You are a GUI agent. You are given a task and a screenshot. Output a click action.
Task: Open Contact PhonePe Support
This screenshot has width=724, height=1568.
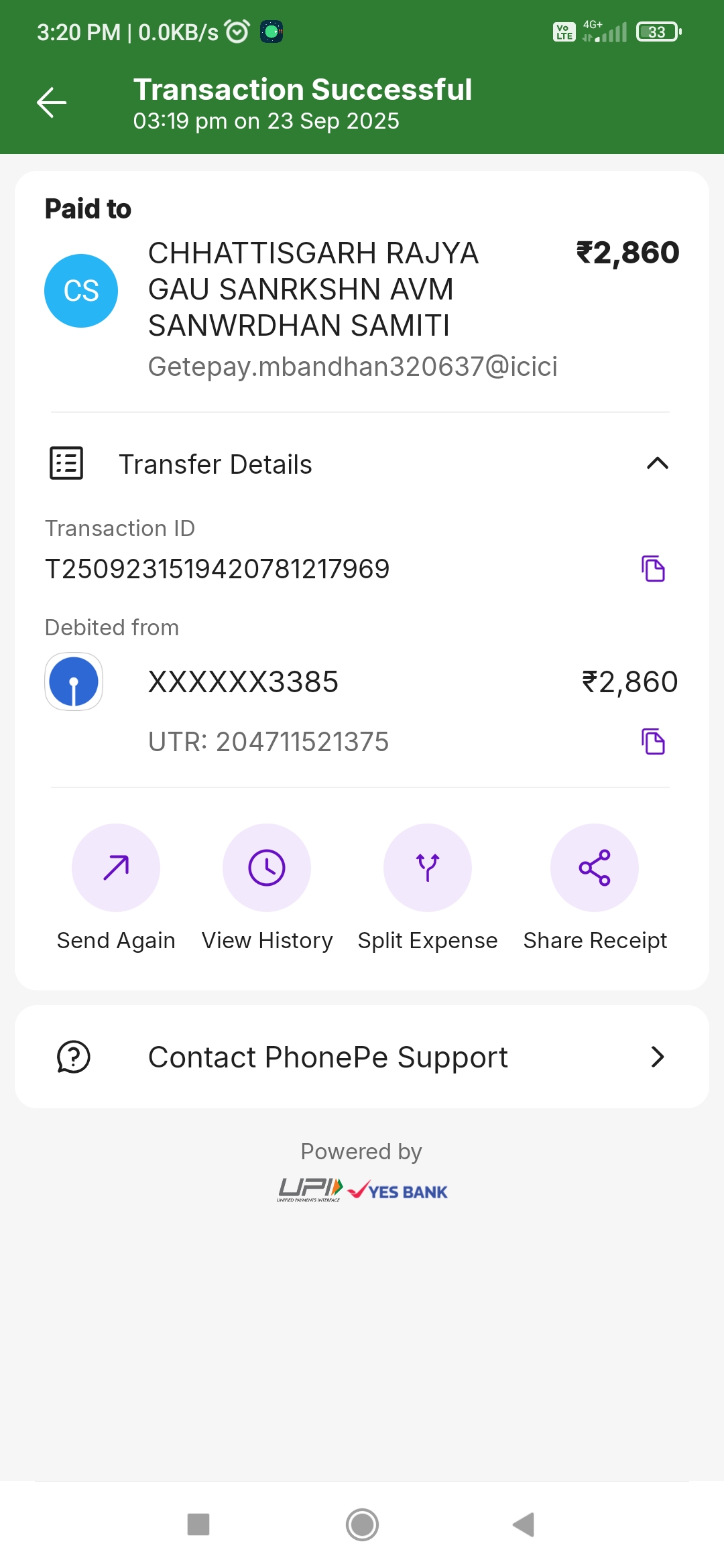362,1057
